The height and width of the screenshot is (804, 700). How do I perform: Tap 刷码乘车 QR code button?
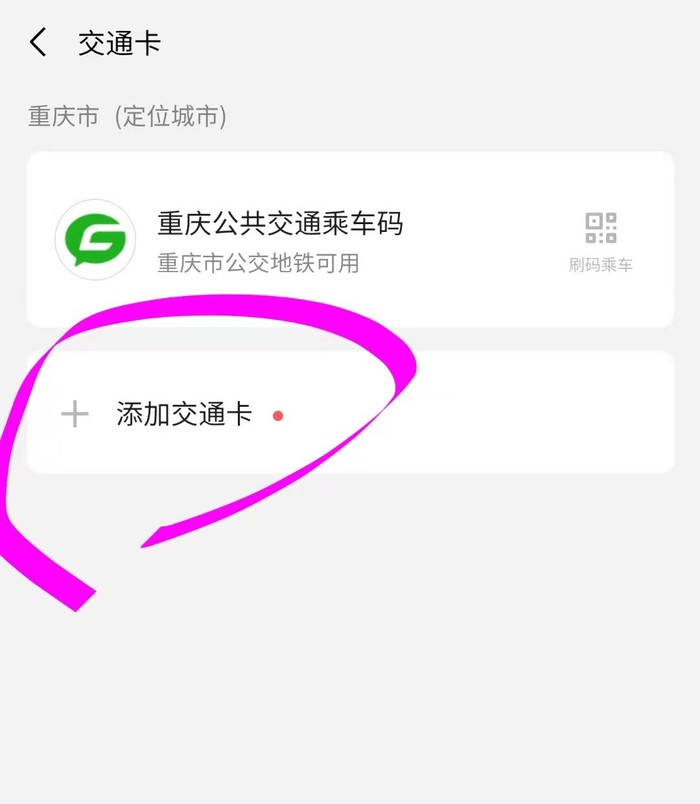click(x=601, y=241)
